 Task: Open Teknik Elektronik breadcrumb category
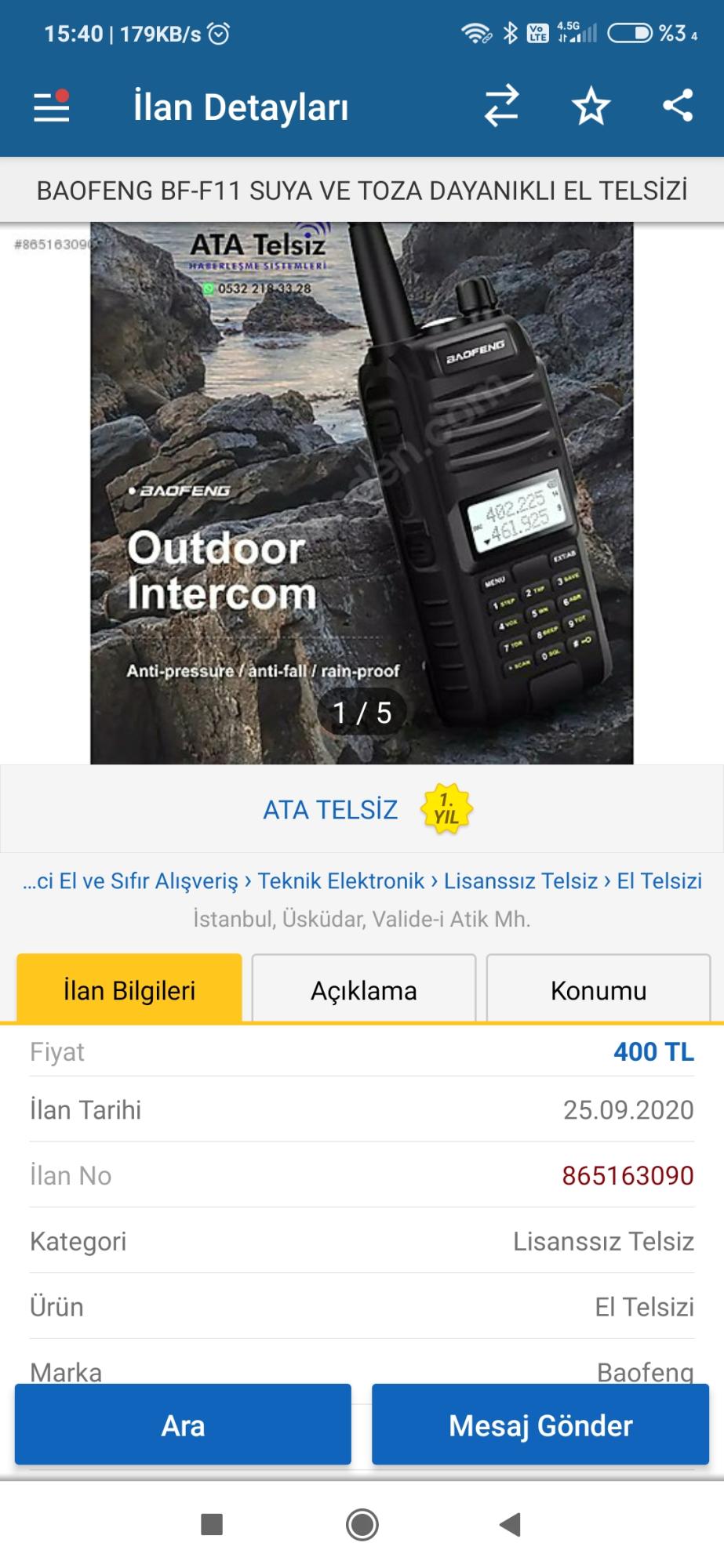click(x=341, y=881)
